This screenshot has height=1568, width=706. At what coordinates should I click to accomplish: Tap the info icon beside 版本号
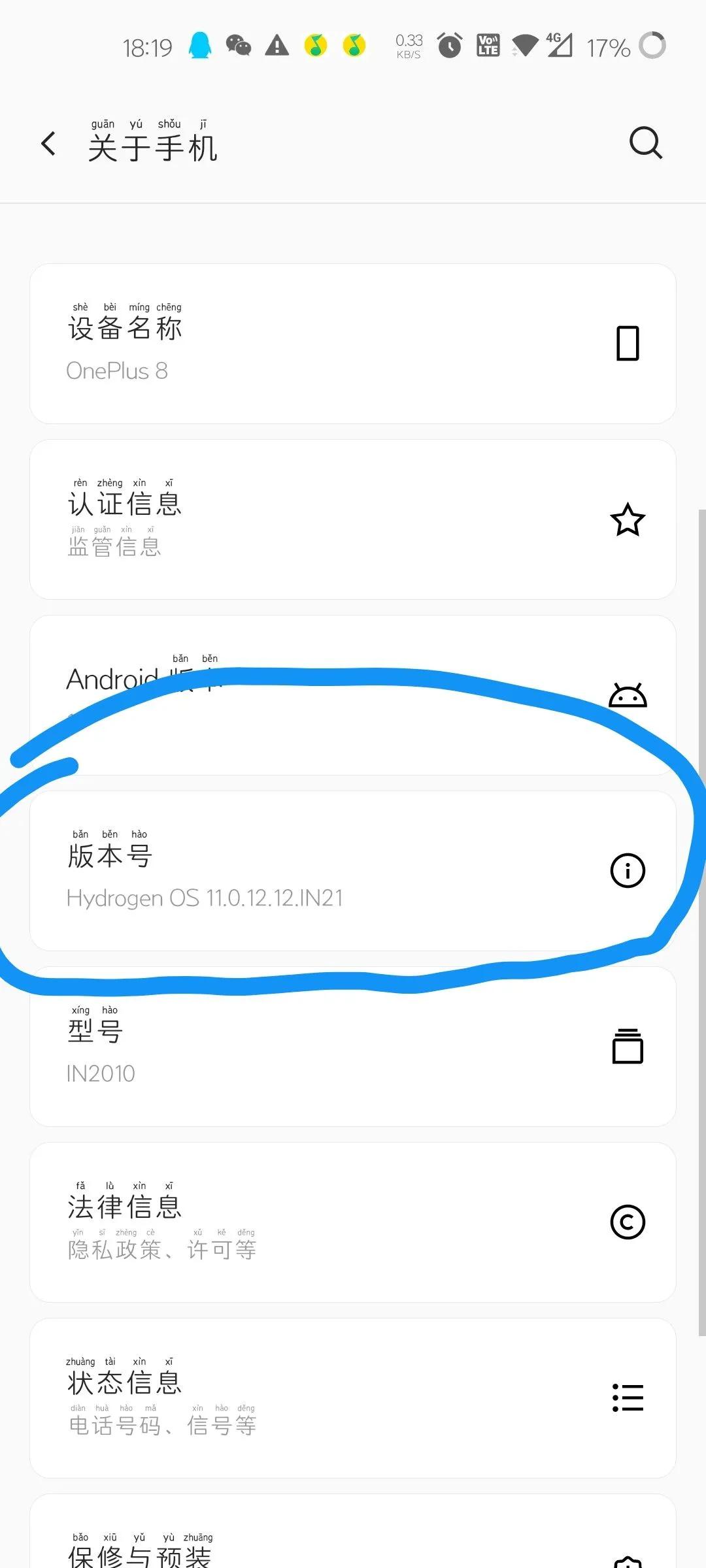pos(627,870)
